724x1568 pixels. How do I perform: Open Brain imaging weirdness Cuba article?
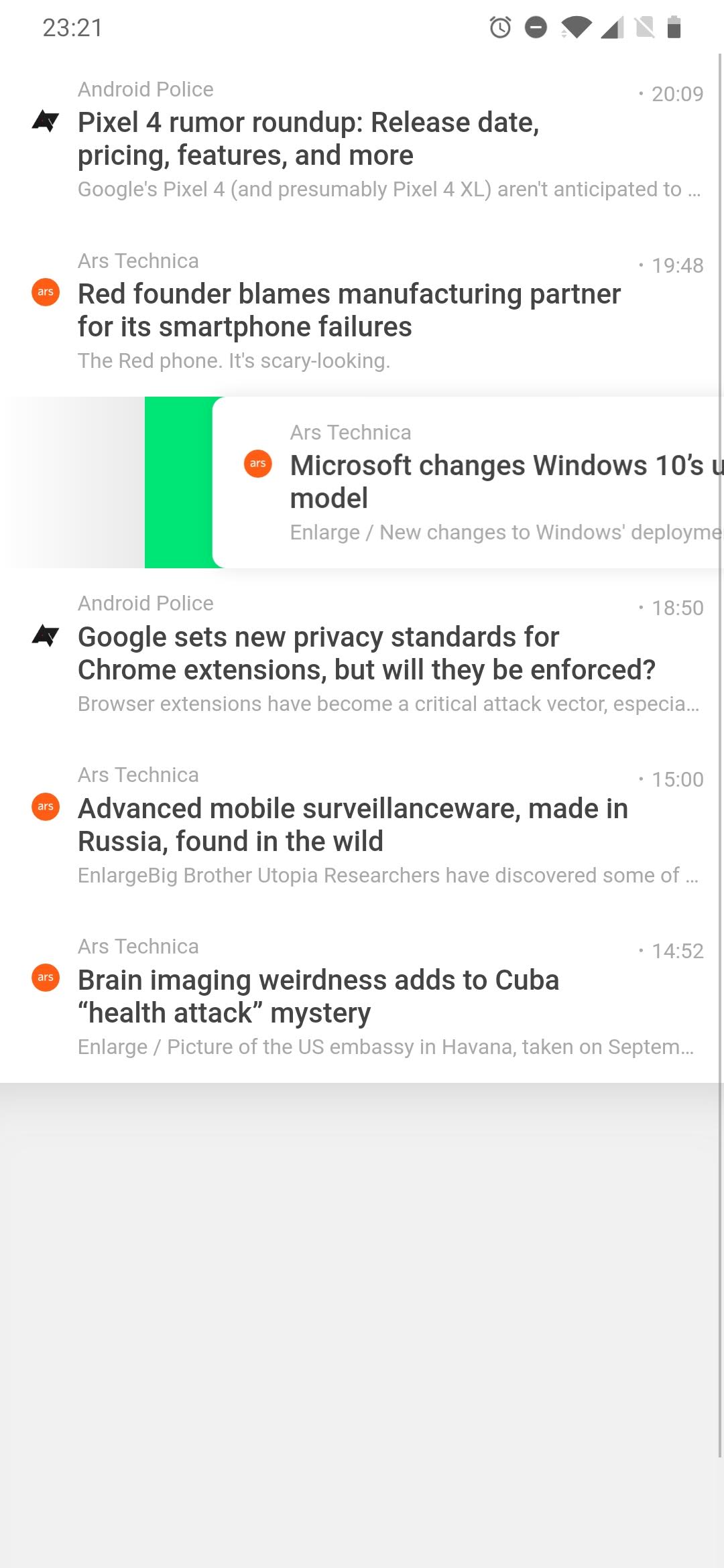318,996
